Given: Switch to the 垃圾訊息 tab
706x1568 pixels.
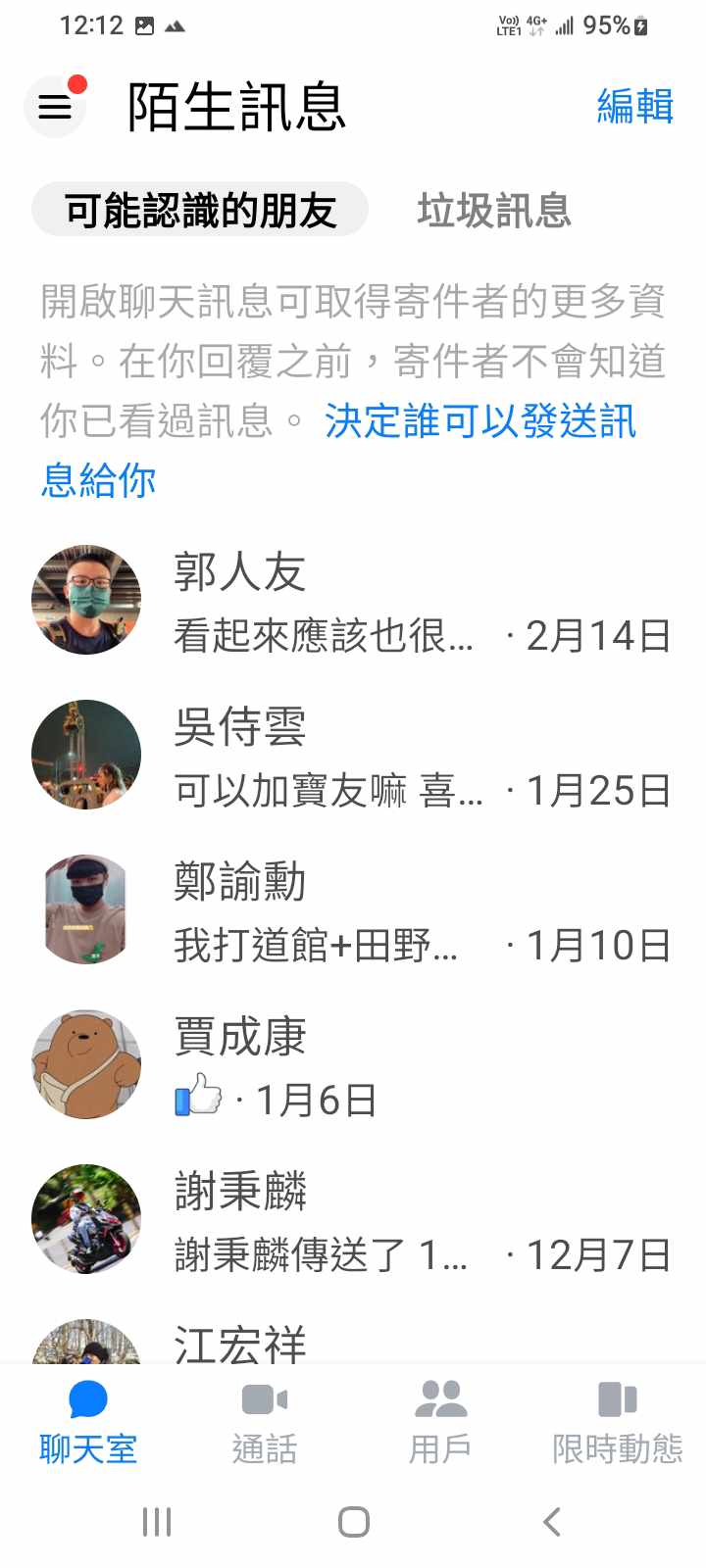Looking at the screenshot, I should (494, 210).
